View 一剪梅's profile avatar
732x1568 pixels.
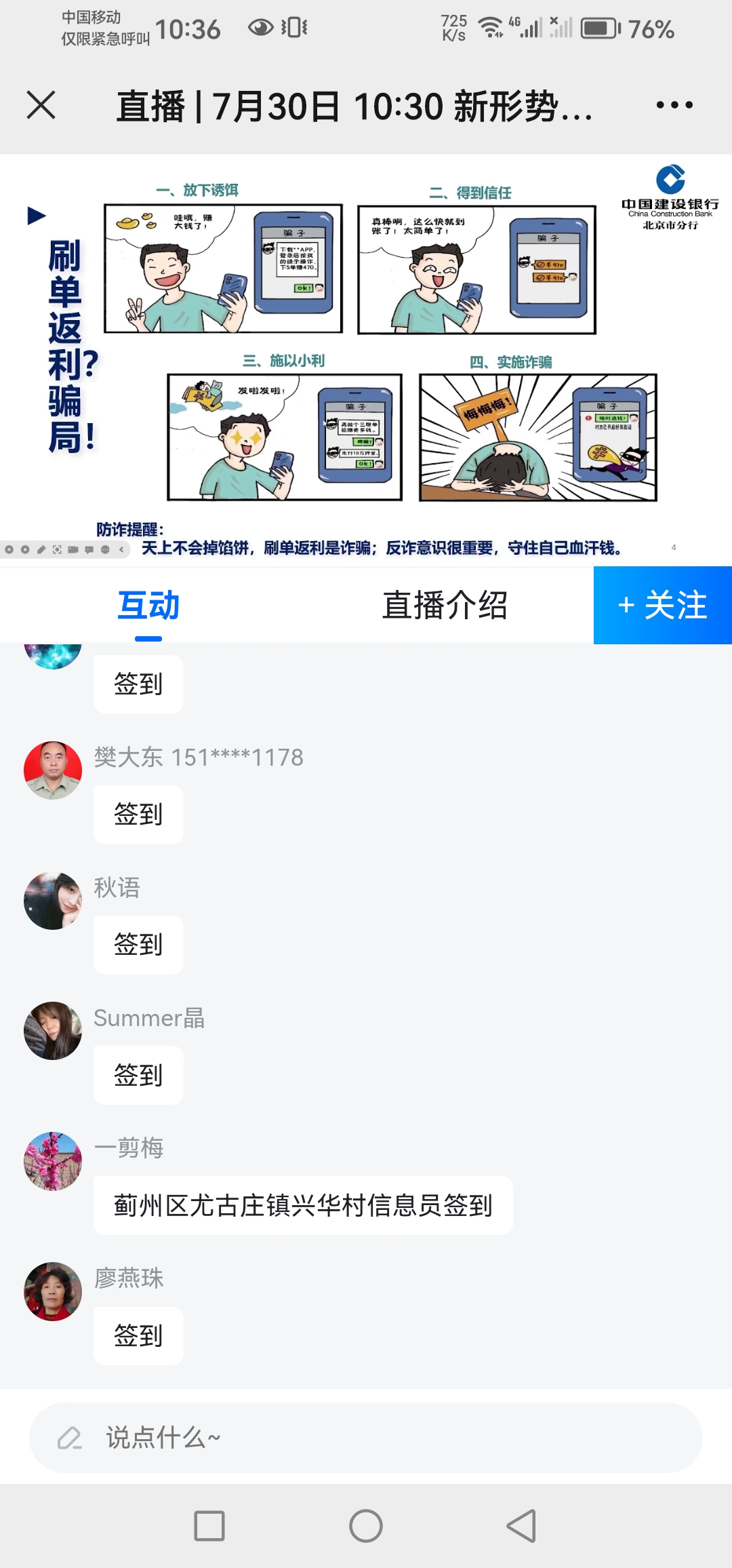[53, 1161]
